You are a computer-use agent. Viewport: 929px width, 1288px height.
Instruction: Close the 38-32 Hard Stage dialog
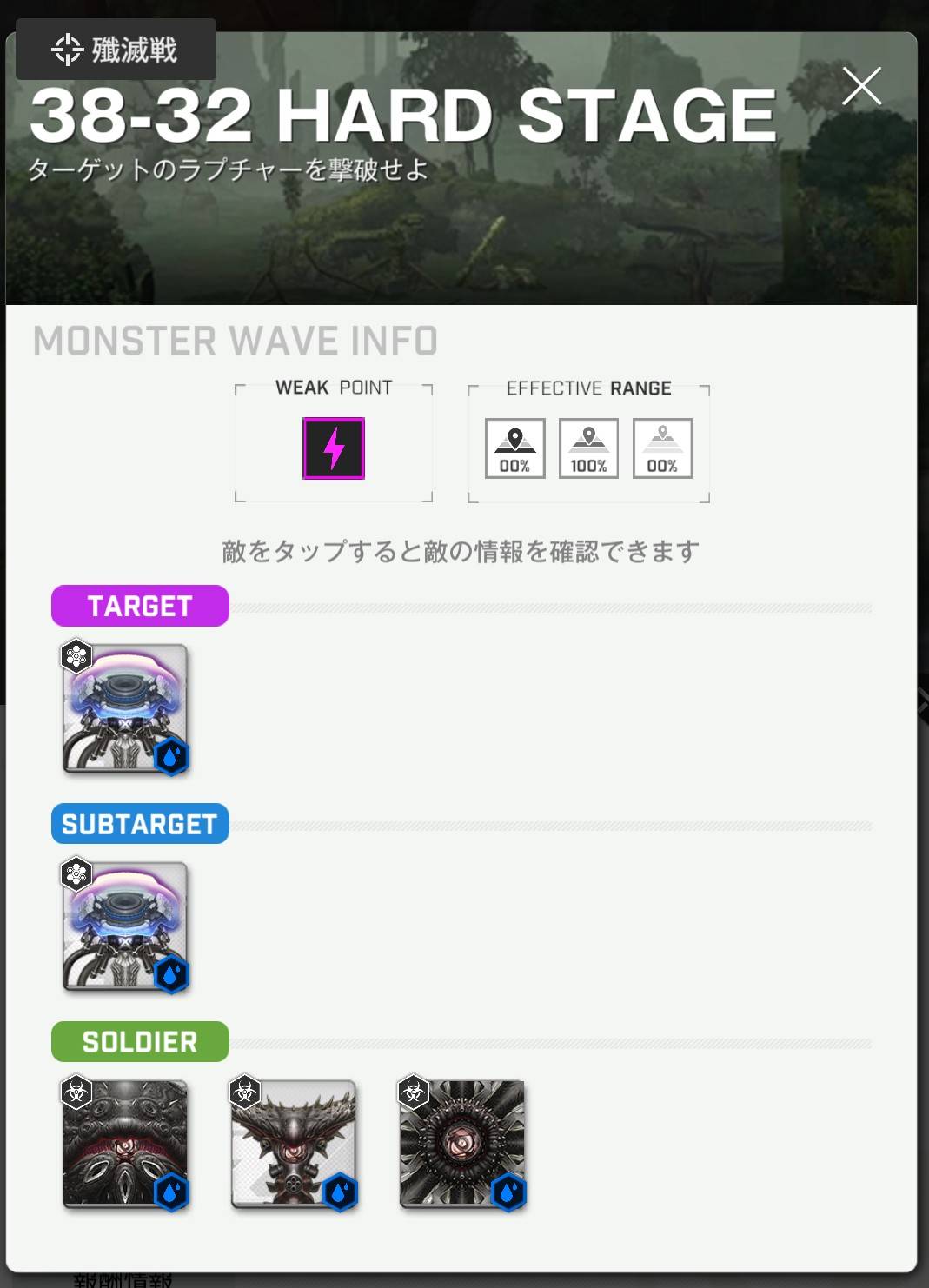pos(861,86)
